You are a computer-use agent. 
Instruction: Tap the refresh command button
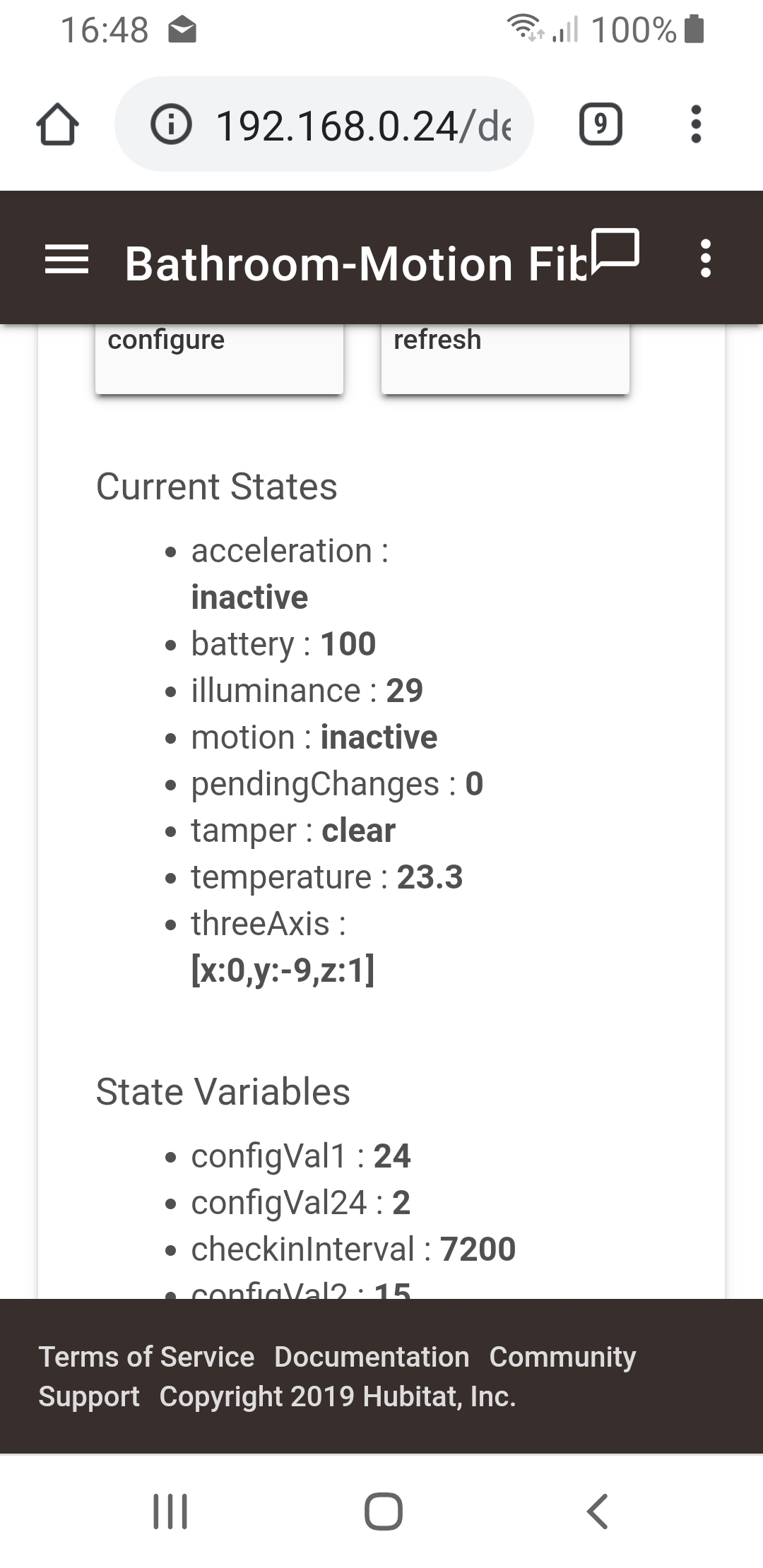point(505,357)
